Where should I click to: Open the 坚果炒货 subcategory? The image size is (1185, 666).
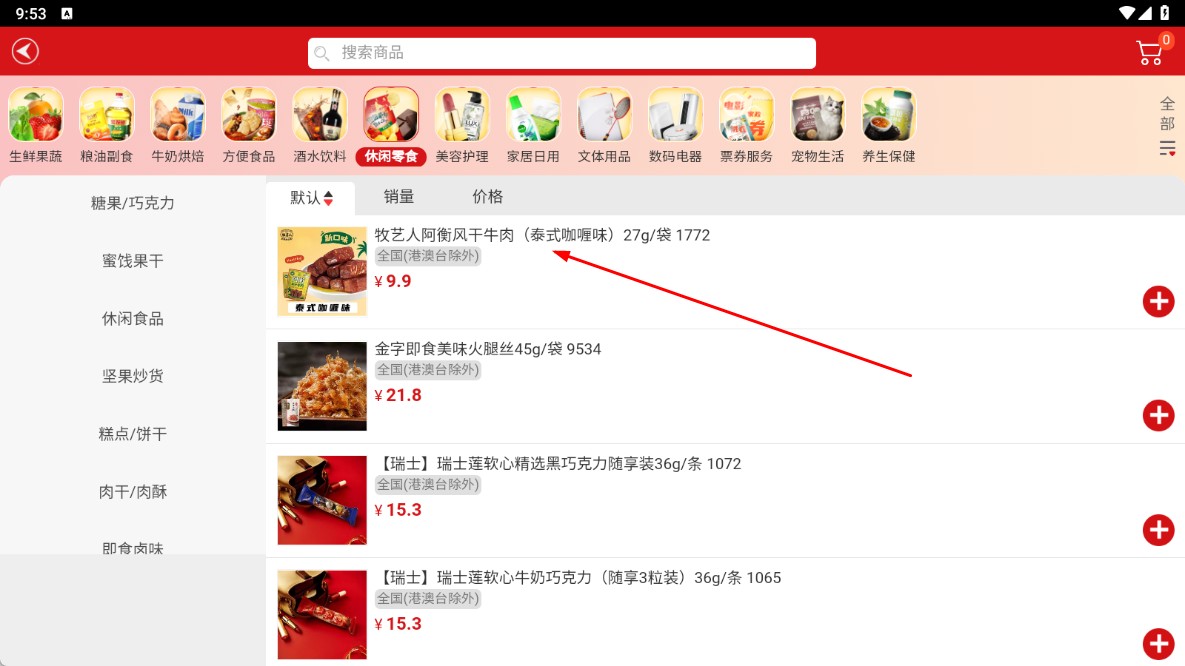pos(132,376)
